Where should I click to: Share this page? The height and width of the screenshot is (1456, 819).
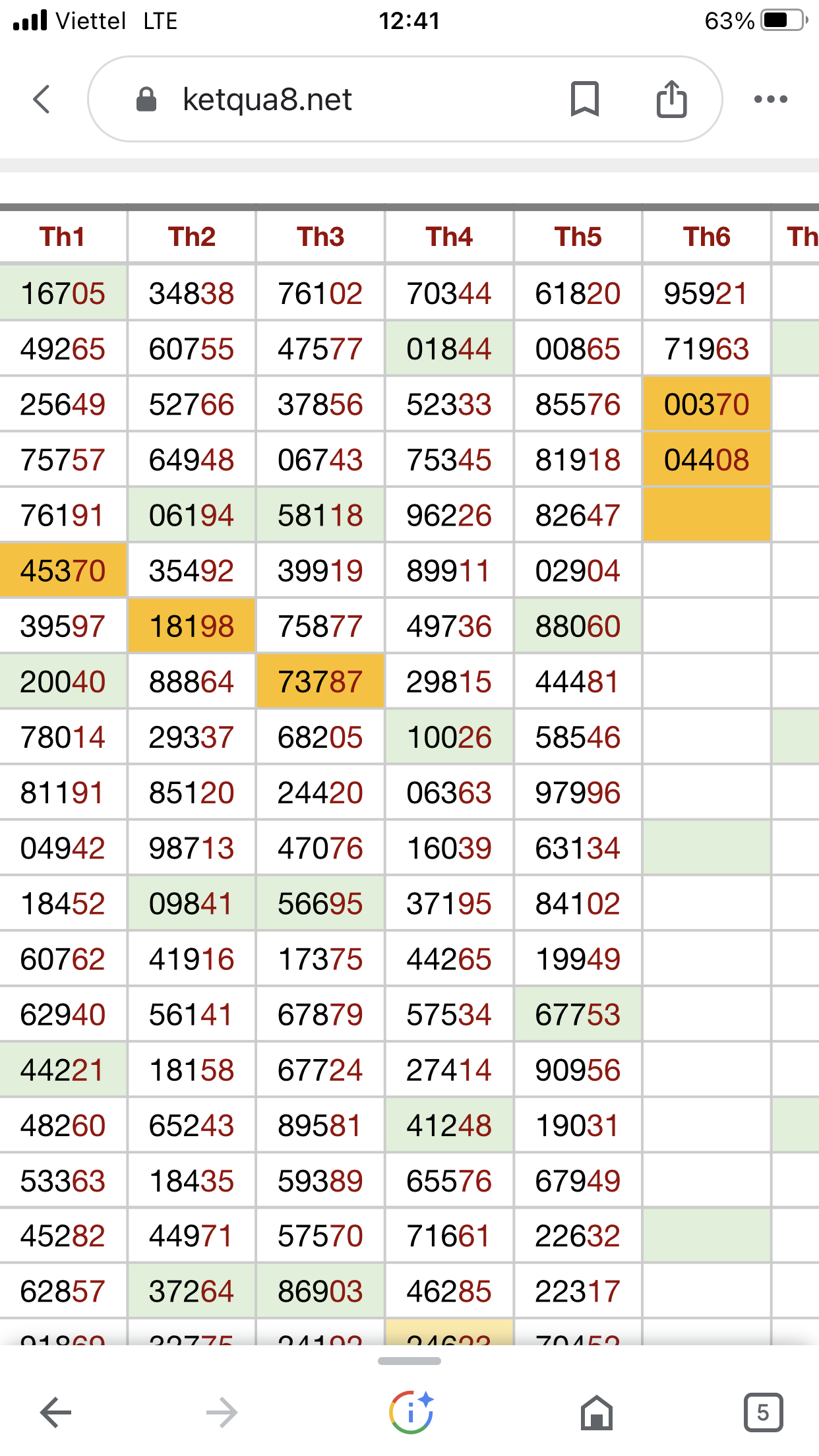671,100
